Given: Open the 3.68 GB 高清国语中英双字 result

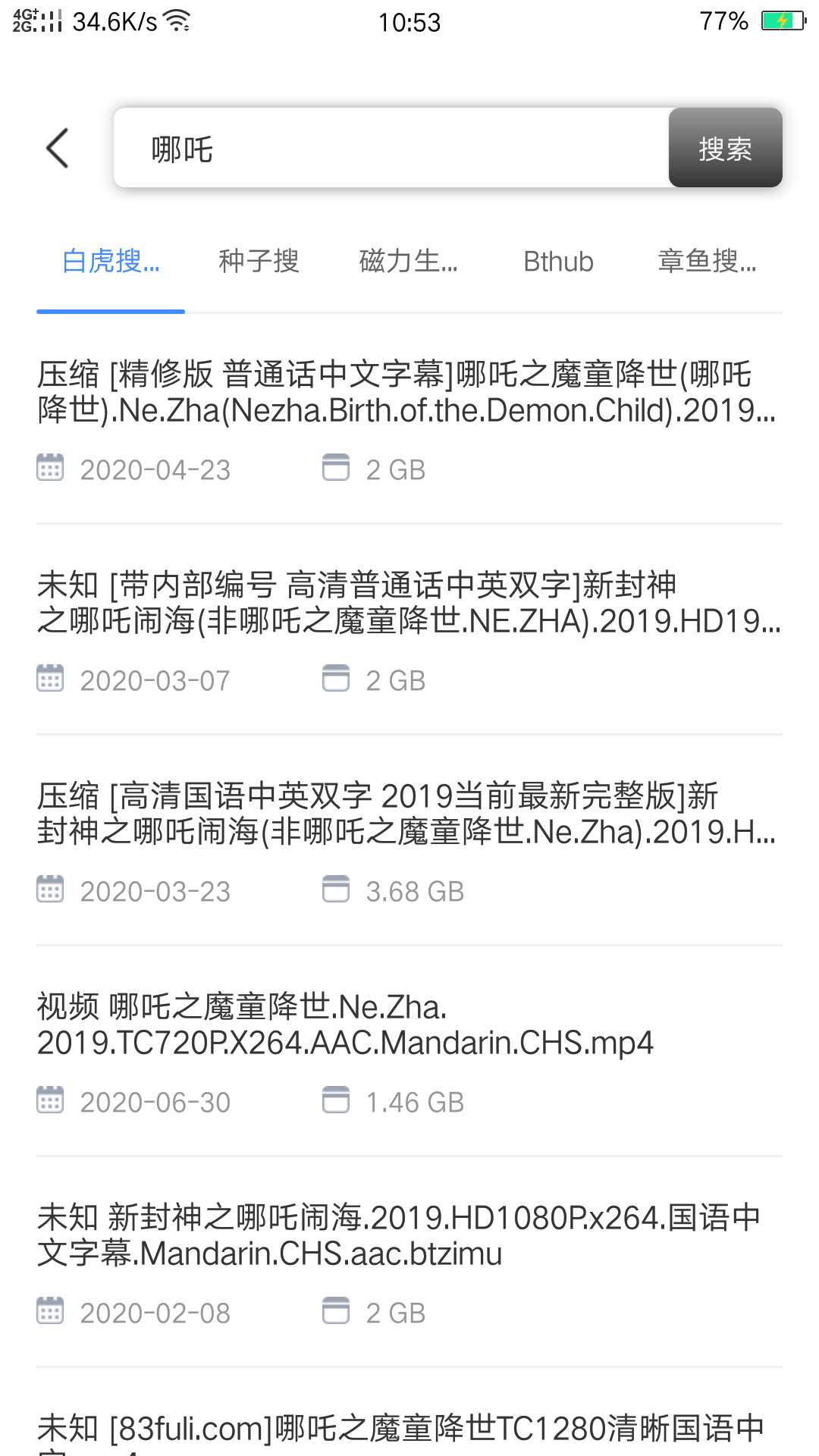Looking at the screenshot, I should pos(406,814).
